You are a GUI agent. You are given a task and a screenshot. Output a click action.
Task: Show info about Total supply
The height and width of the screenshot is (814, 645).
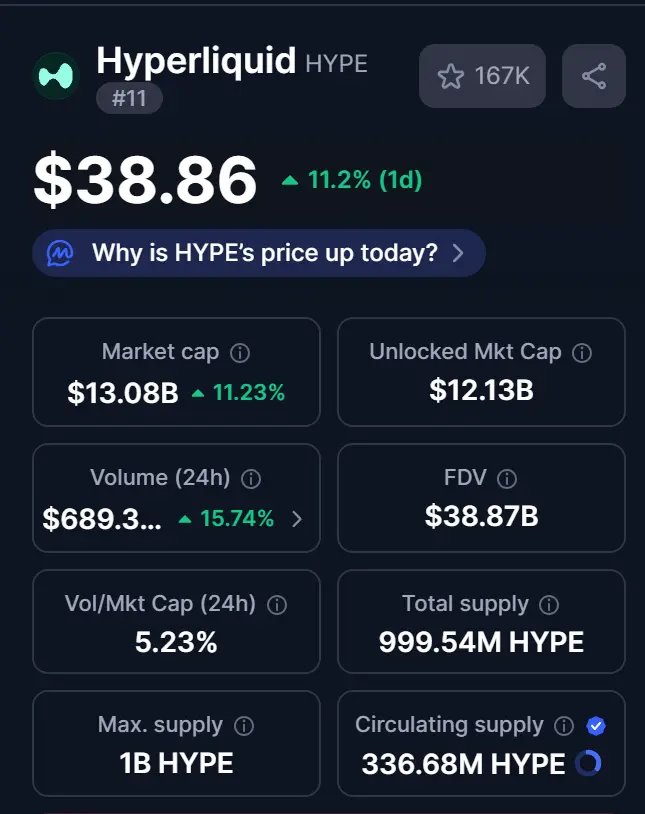(x=549, y=605)
